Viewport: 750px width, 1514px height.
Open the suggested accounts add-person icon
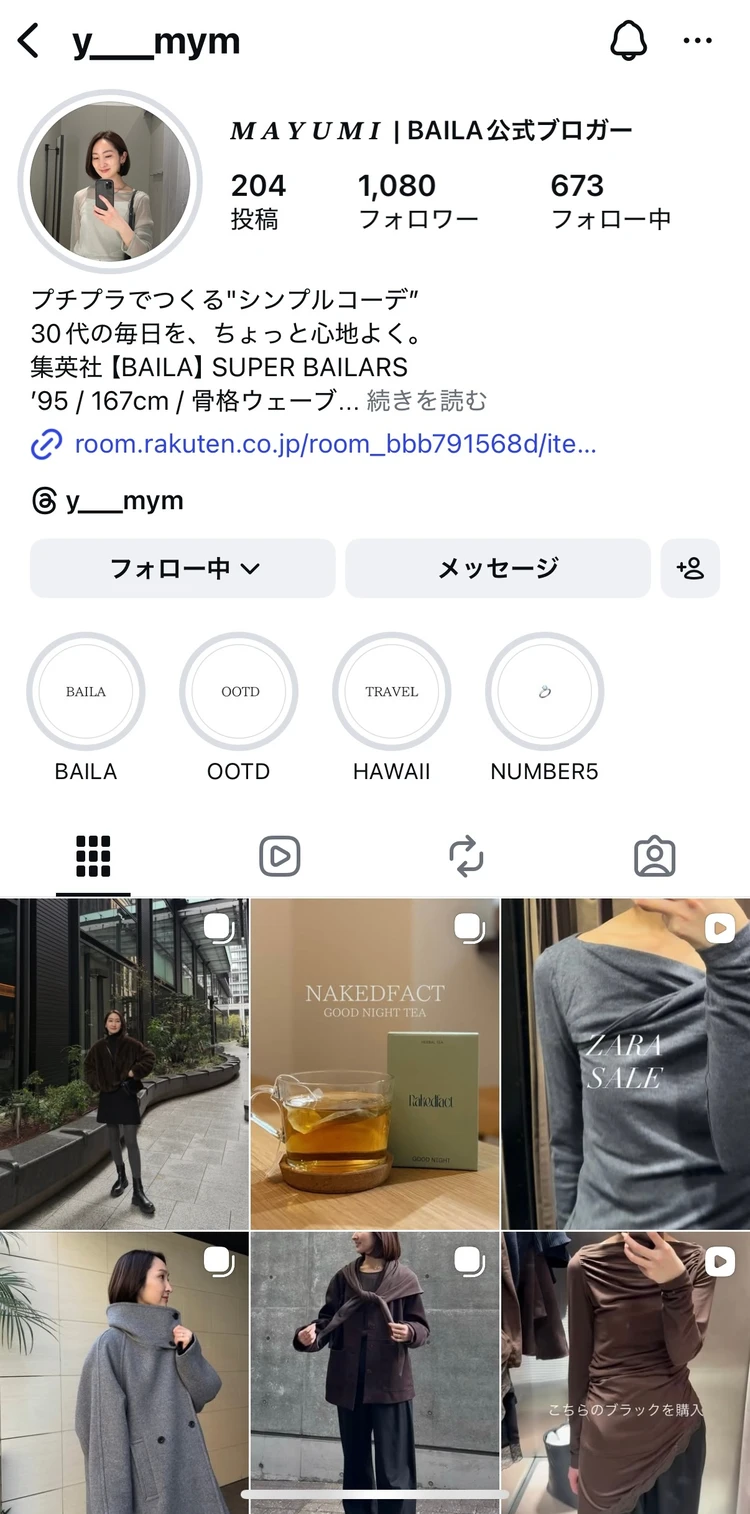(690, 567)
